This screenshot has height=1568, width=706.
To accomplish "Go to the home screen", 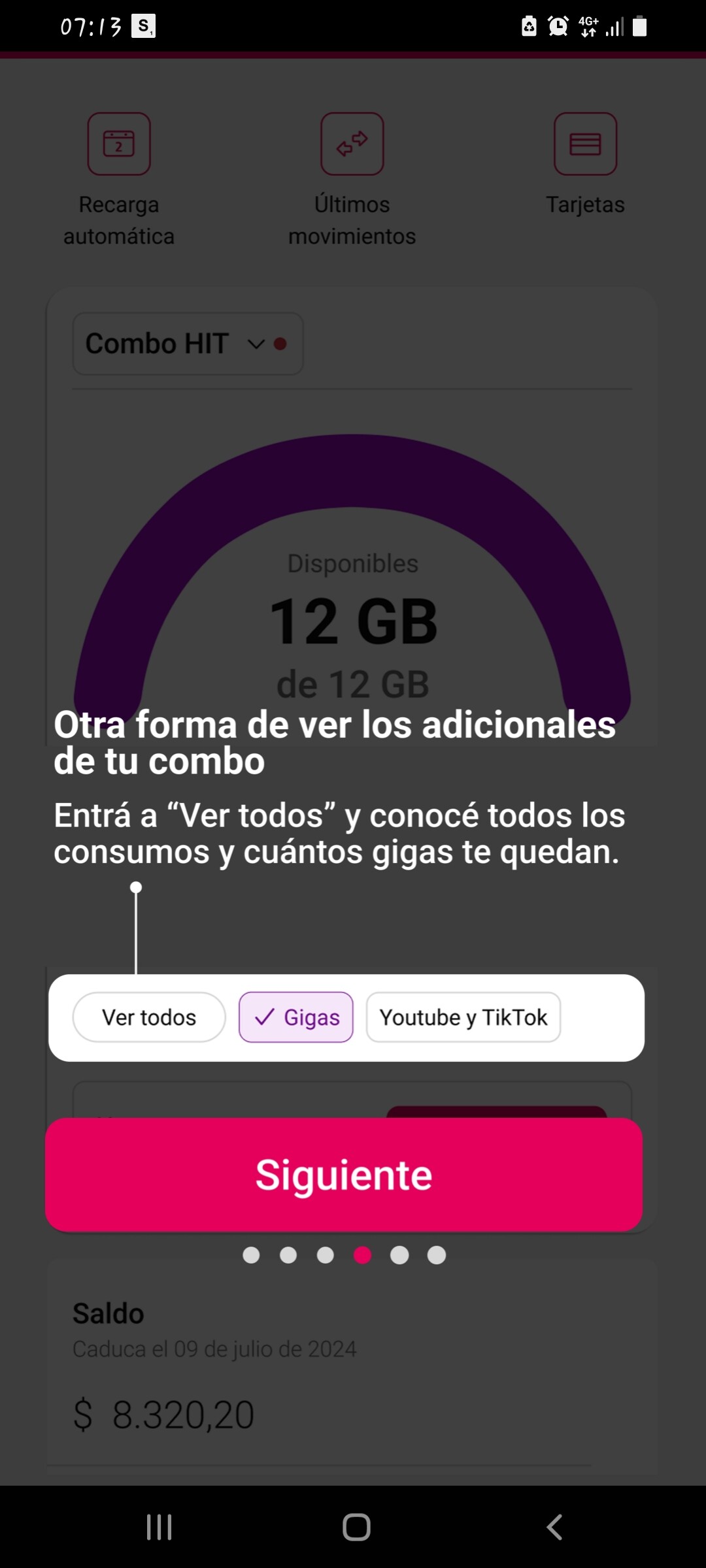I will click(356, 1527).
